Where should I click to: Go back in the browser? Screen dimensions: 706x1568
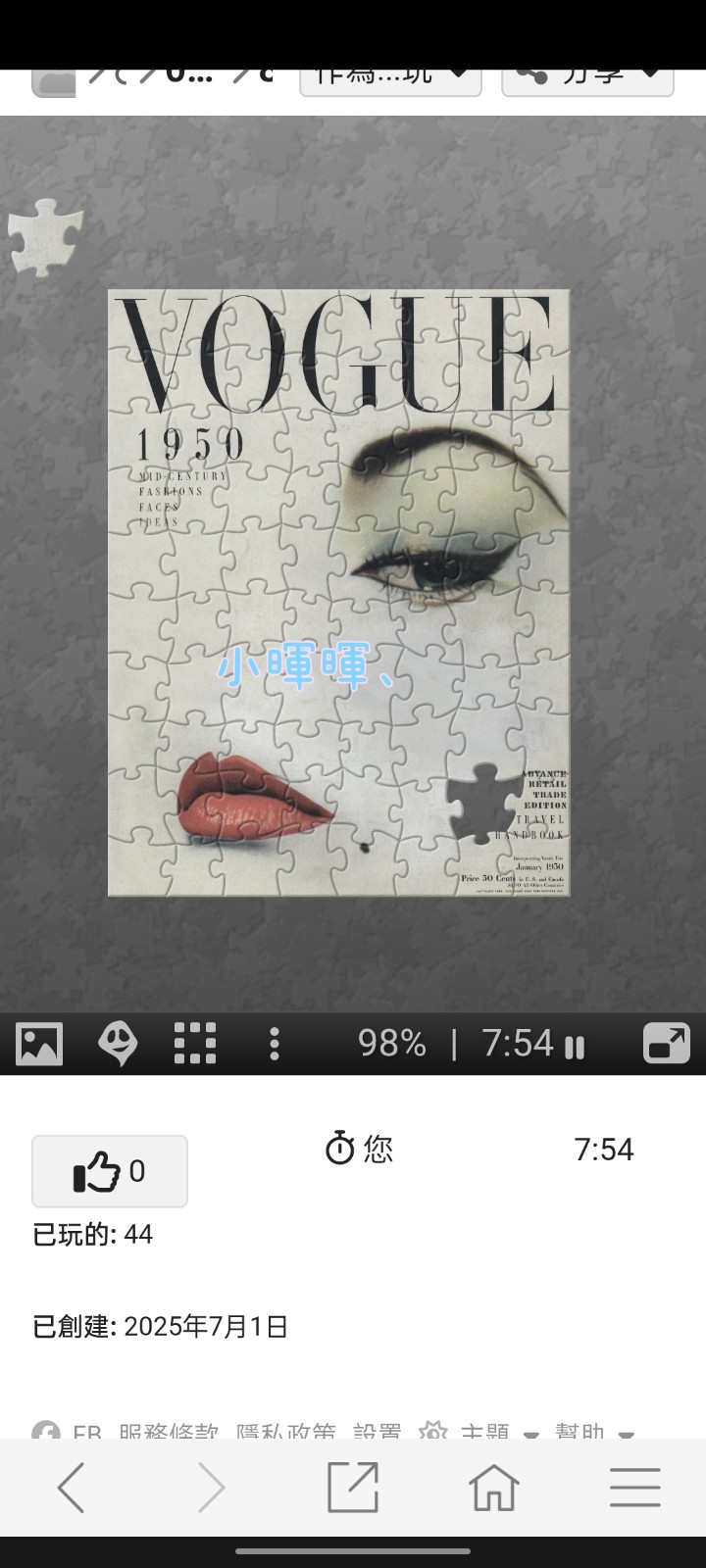[x=71, y=1488]
